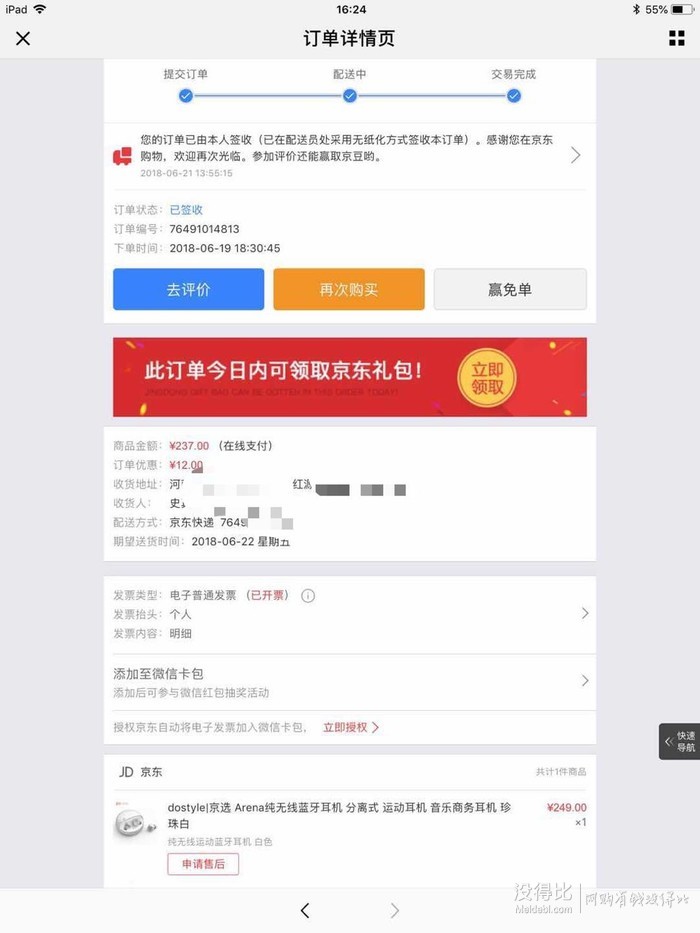Screen dimensions: 700x933
Task: Tap 去评价 to review the order
Action: tap(188, 290)
